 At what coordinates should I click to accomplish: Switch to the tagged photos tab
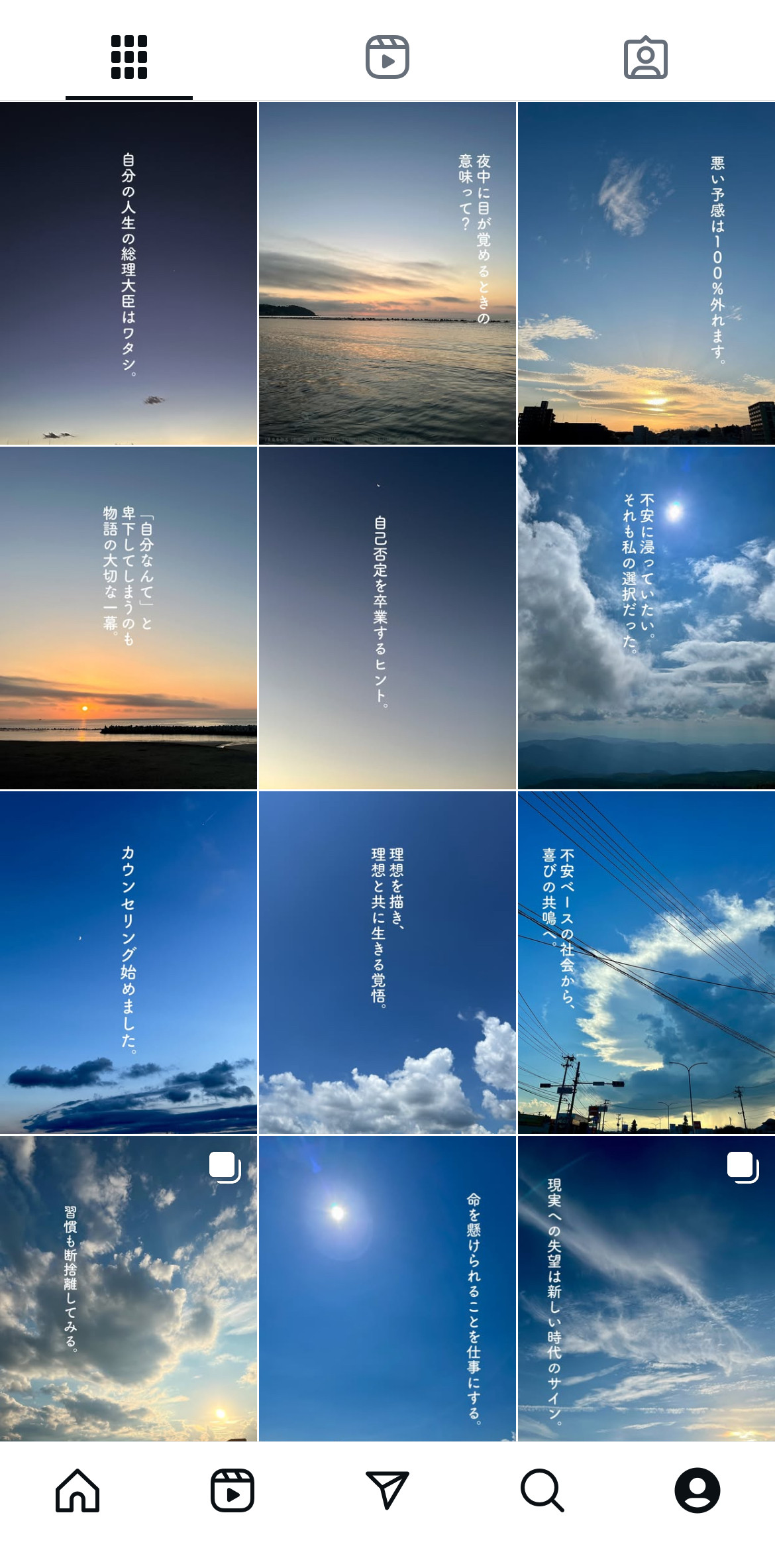(645, 57)
